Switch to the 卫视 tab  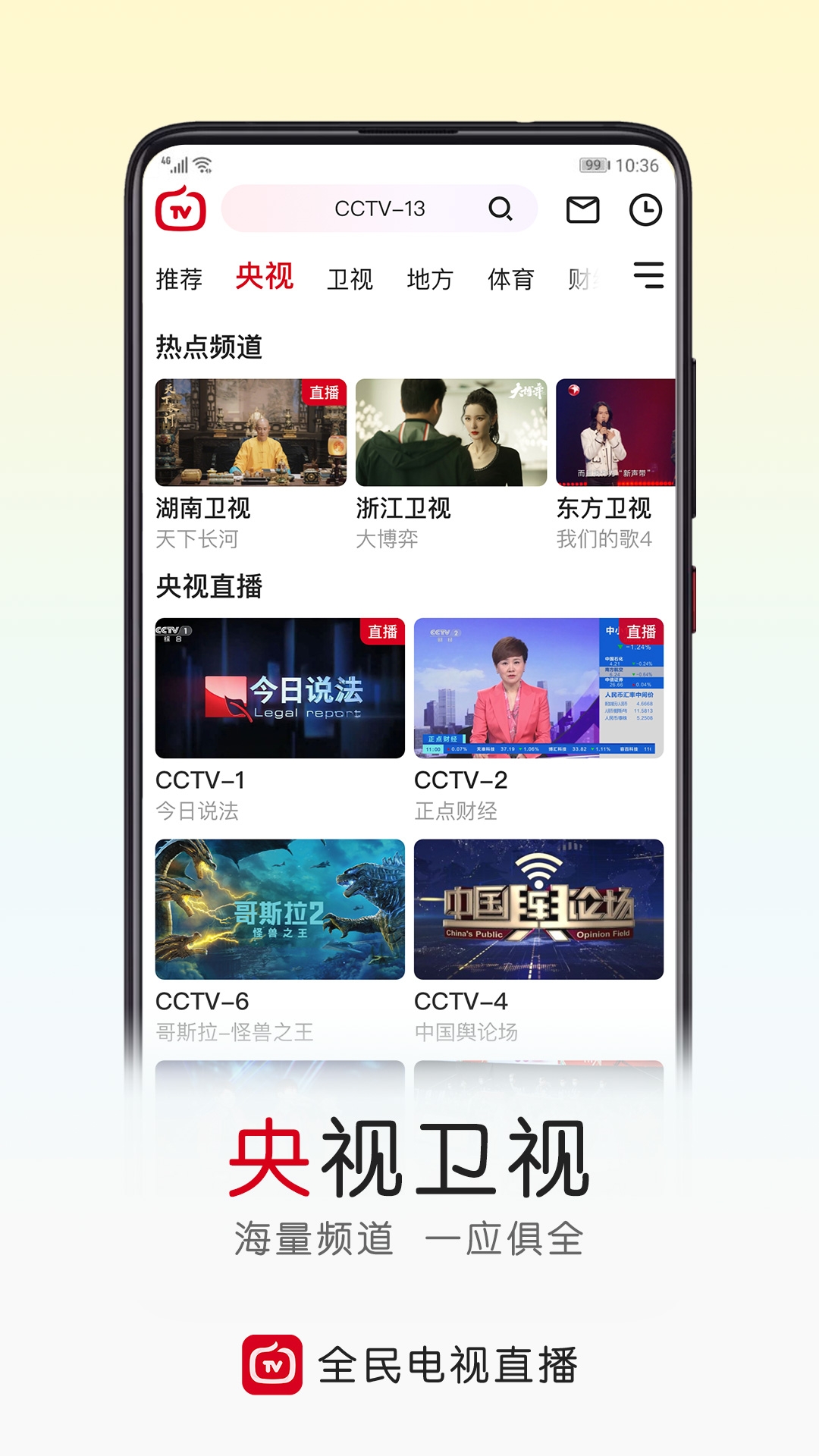(351, 280)
